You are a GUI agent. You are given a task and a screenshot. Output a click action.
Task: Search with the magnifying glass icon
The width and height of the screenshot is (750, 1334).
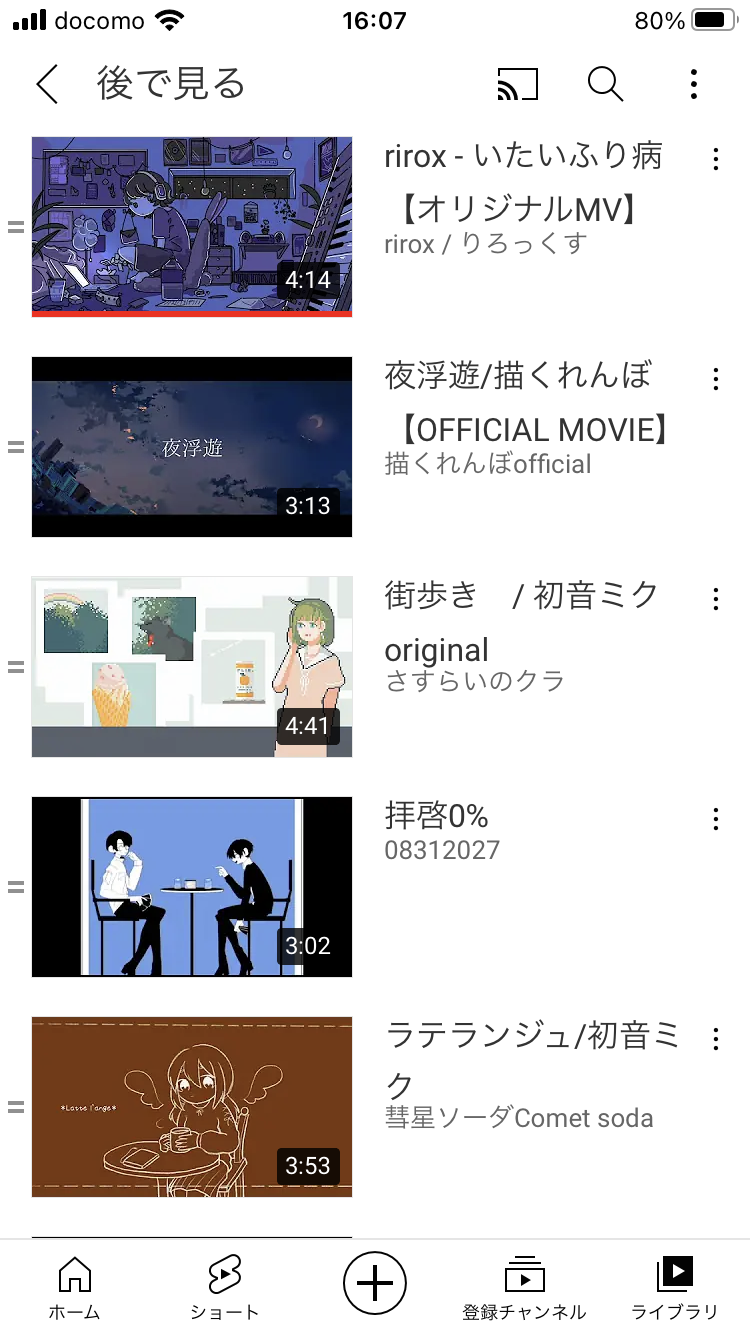[605, 85]
